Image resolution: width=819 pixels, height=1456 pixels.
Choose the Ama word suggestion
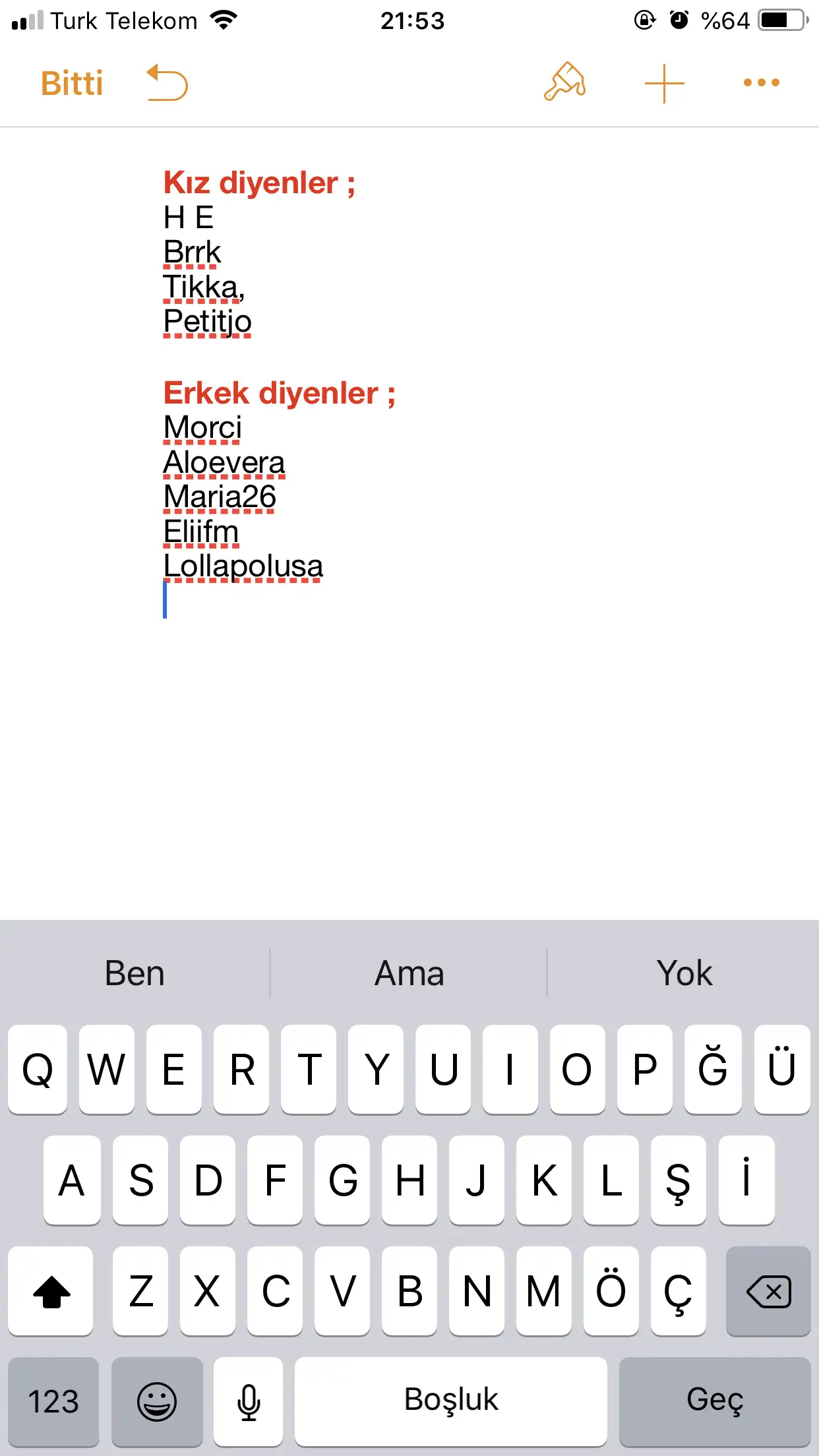pos(409,973)
